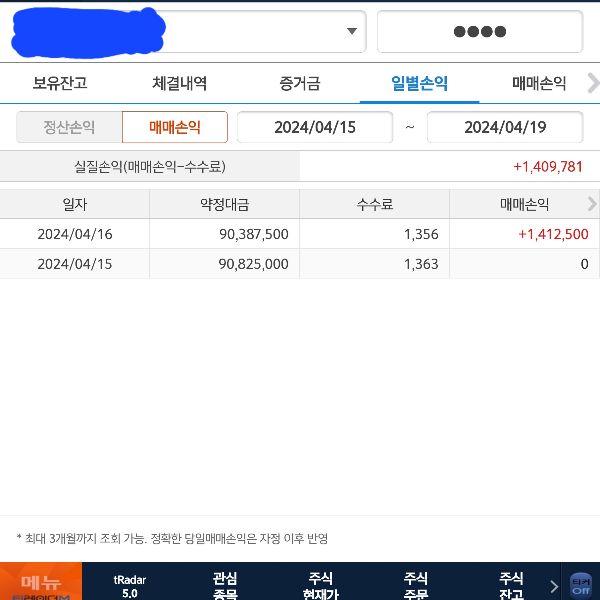Show more columns via table header arrow
The image size is (600, 600).
[x=592, y=204]
